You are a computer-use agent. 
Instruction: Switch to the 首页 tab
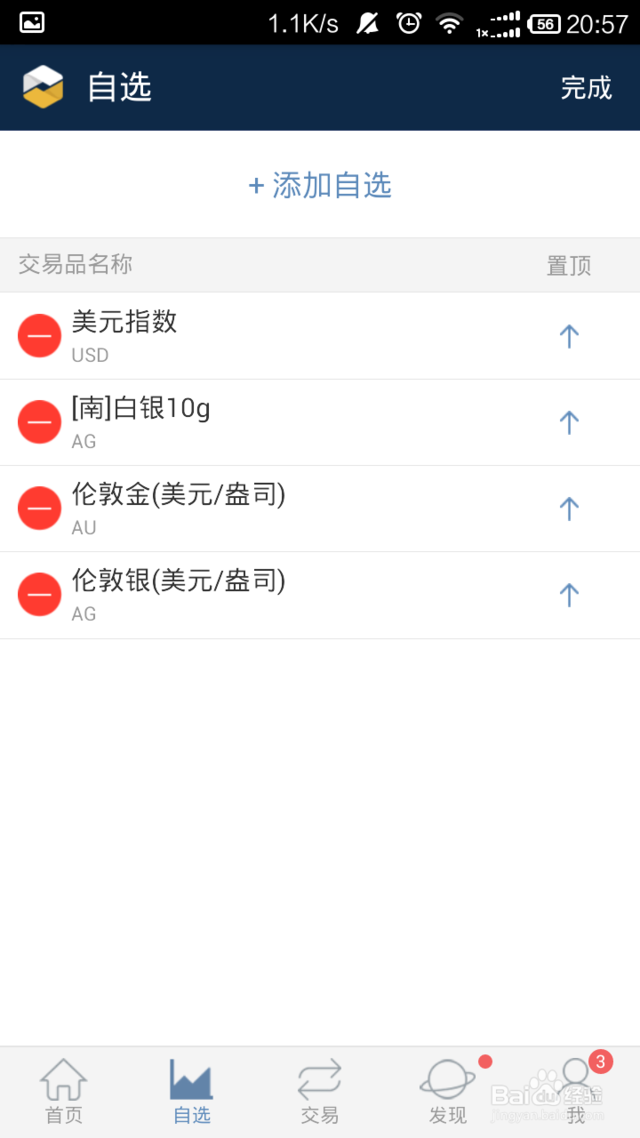(x=64, y=1092)
